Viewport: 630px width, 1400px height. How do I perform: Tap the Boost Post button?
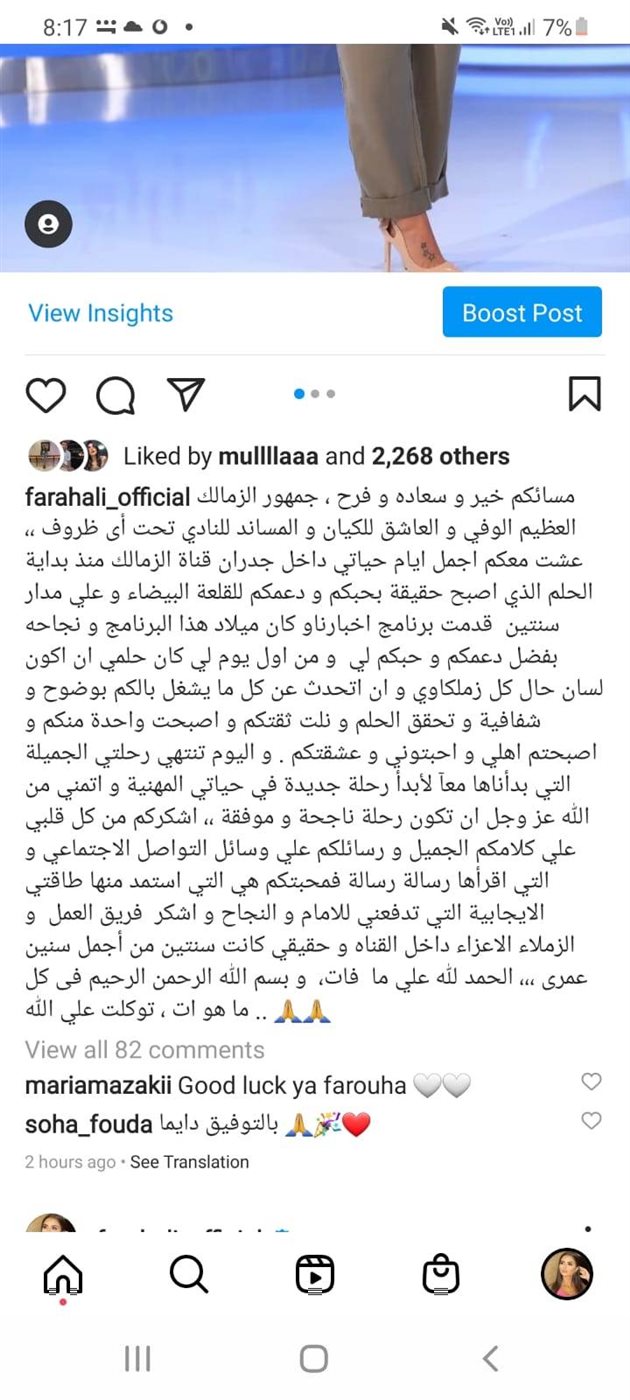point(522,312)
